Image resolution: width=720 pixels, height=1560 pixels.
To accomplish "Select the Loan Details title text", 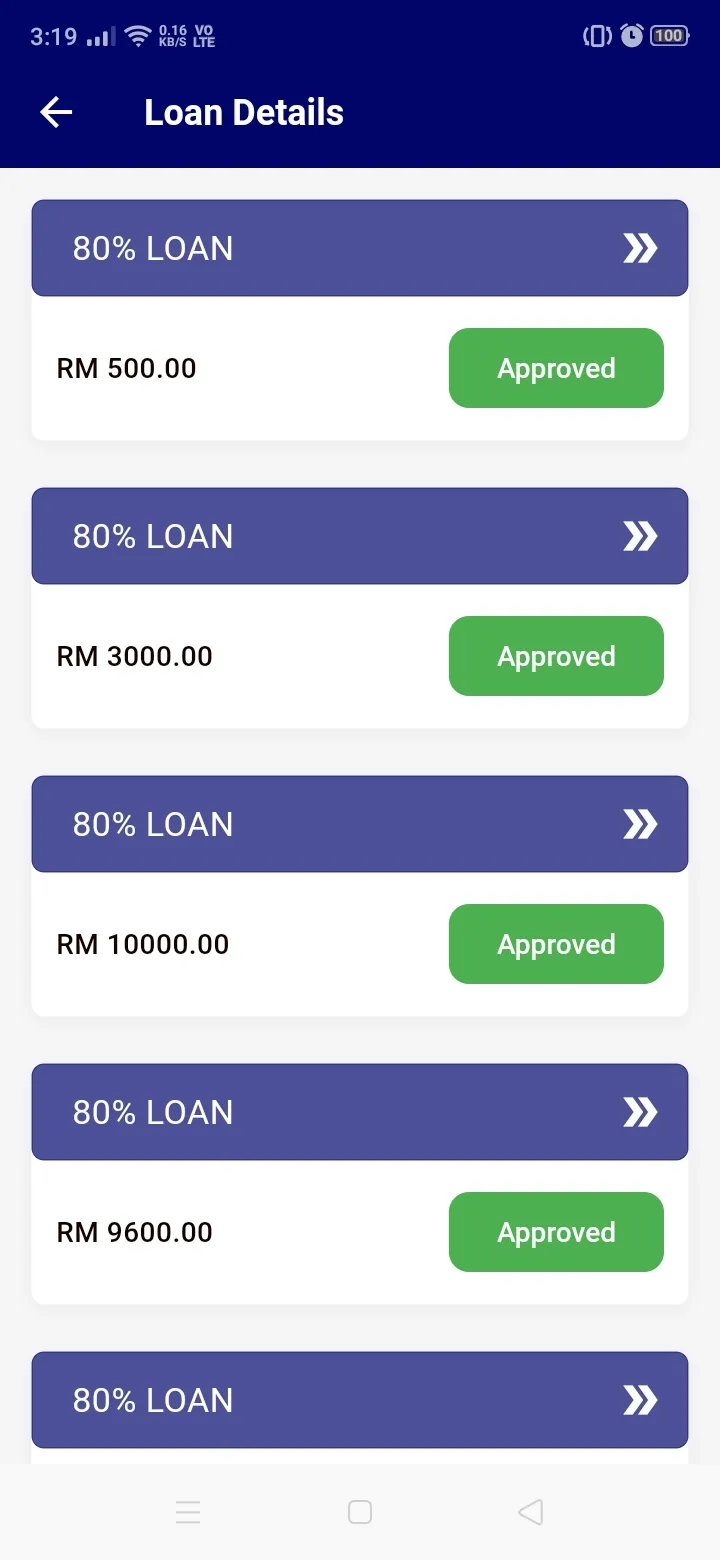I will (x=243, y=112).
